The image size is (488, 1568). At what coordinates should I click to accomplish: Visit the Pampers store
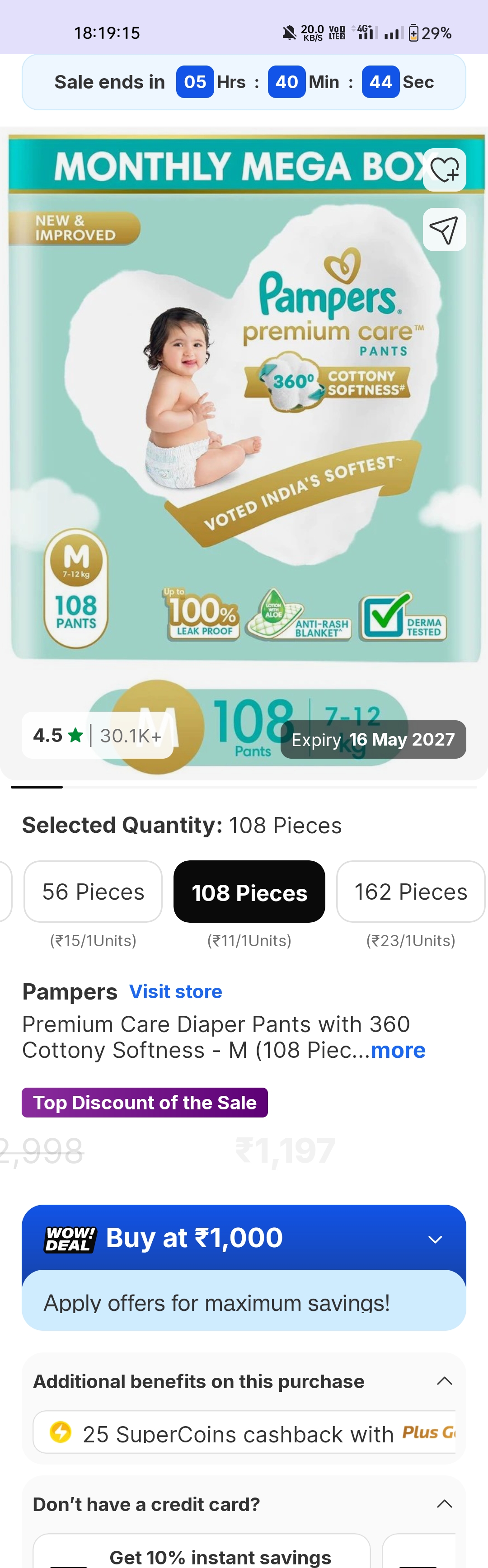175,991
